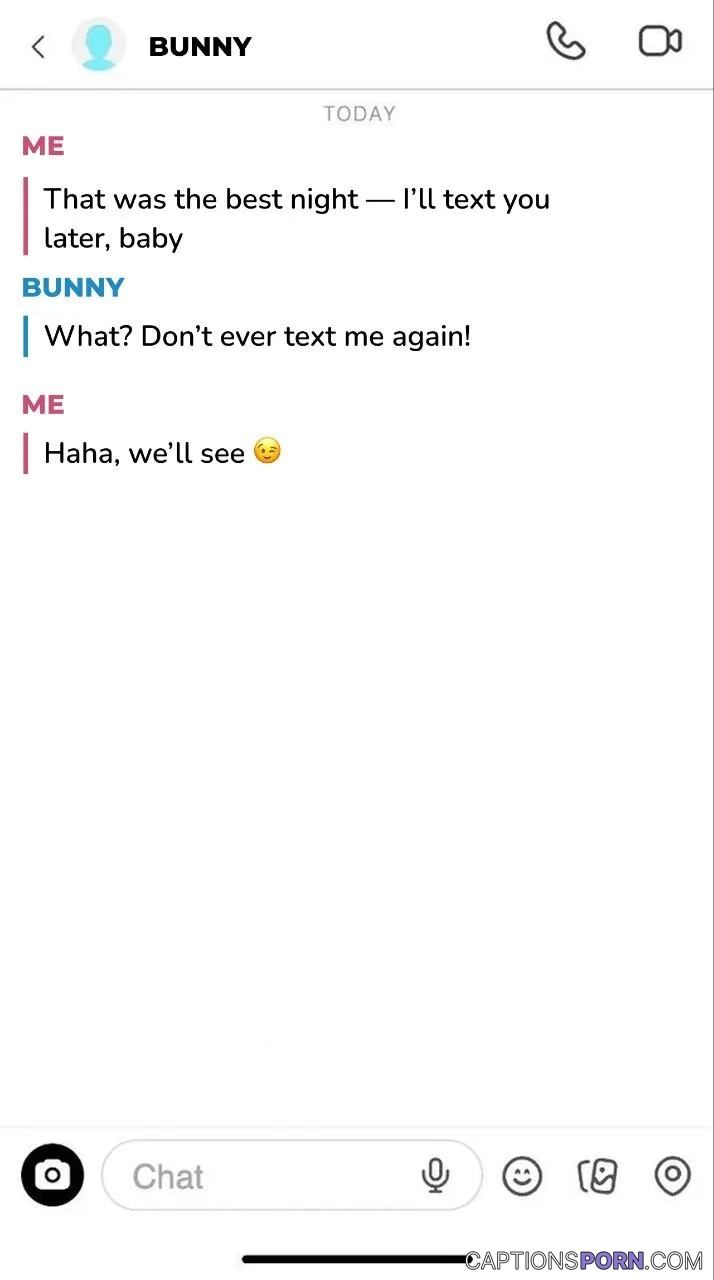Share location with the pin icon
Viewport: 714px width, 1280px height.
[672, 1176]
